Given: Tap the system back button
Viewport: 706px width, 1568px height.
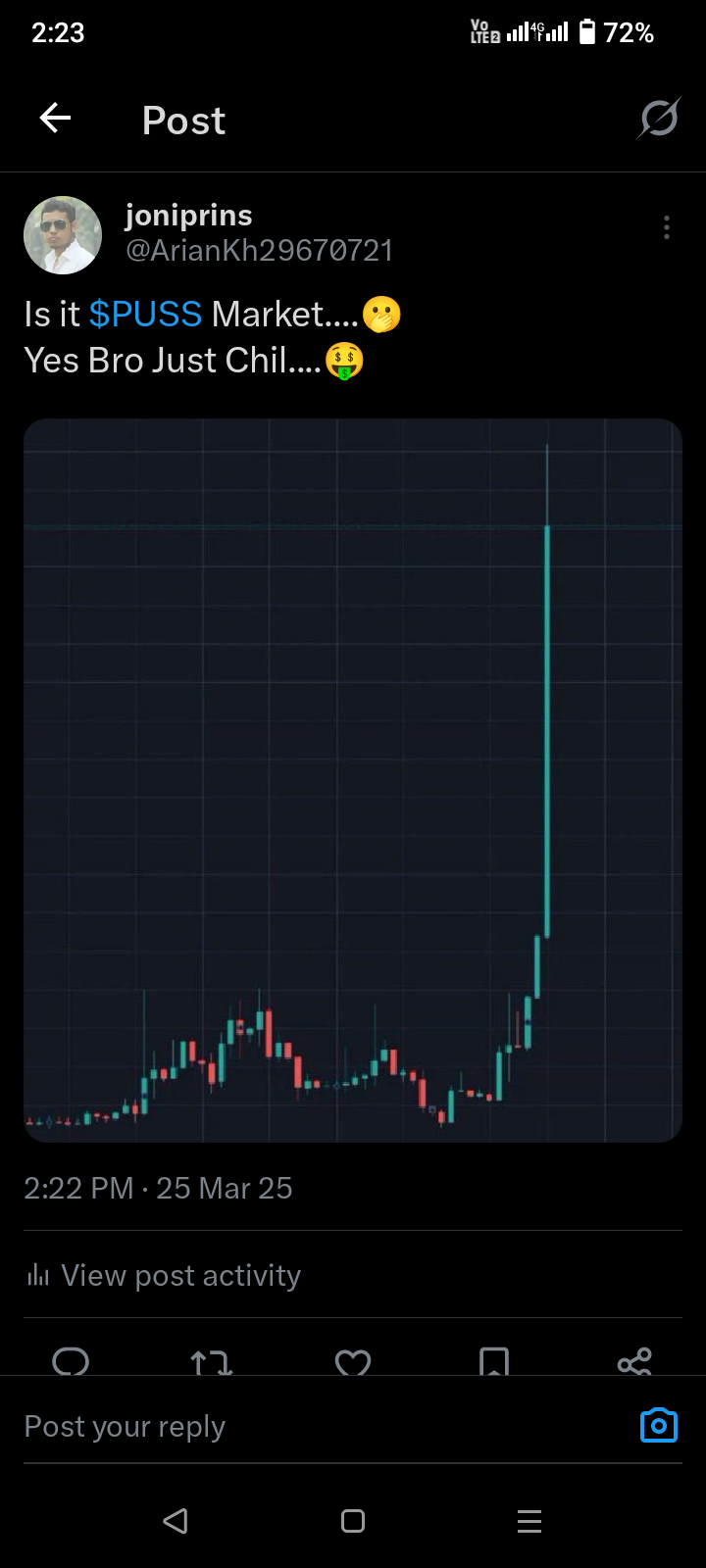Looking at the screenshot, I should coord(176,1520).
